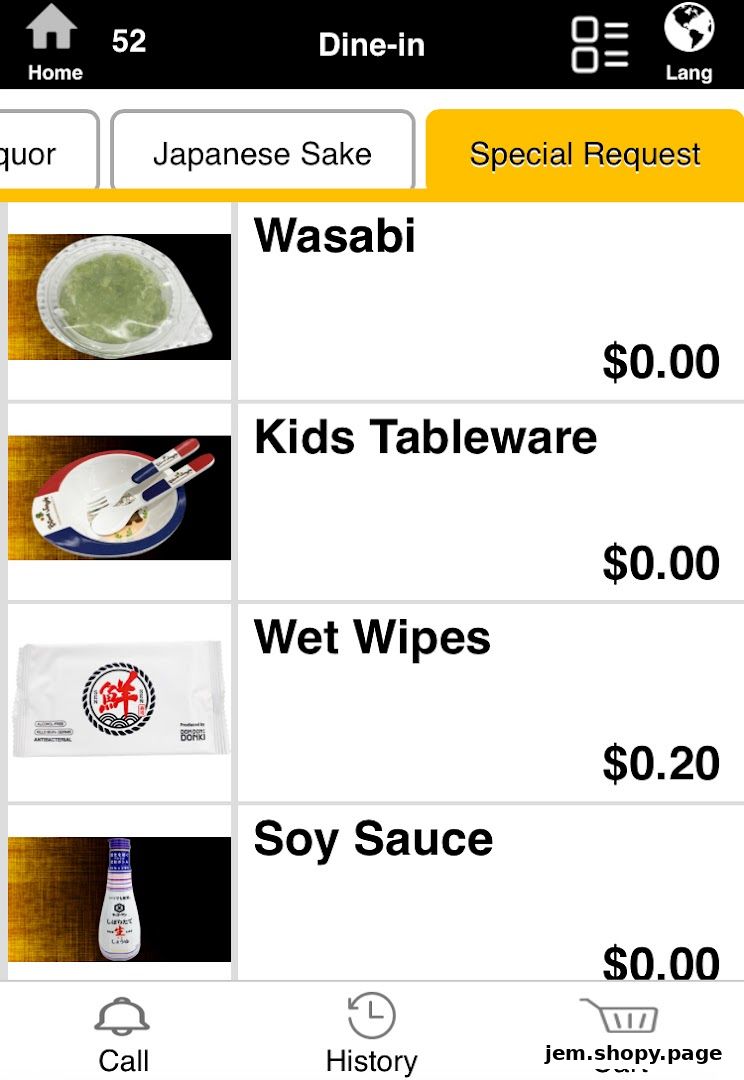The height and width of the screenshot is (1080, 744).
Task: Tap the Wet Wipes packet photo
Action: [119, 699]
